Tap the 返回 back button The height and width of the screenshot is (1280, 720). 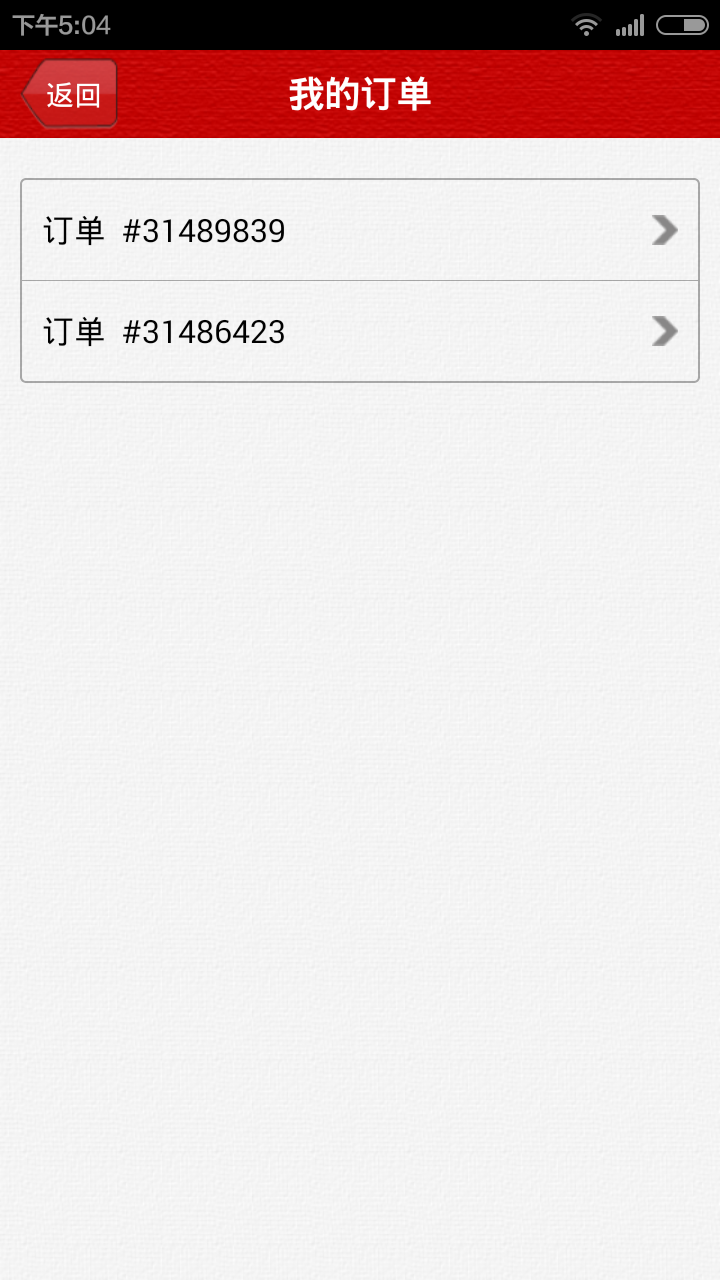tap(69, 94)
